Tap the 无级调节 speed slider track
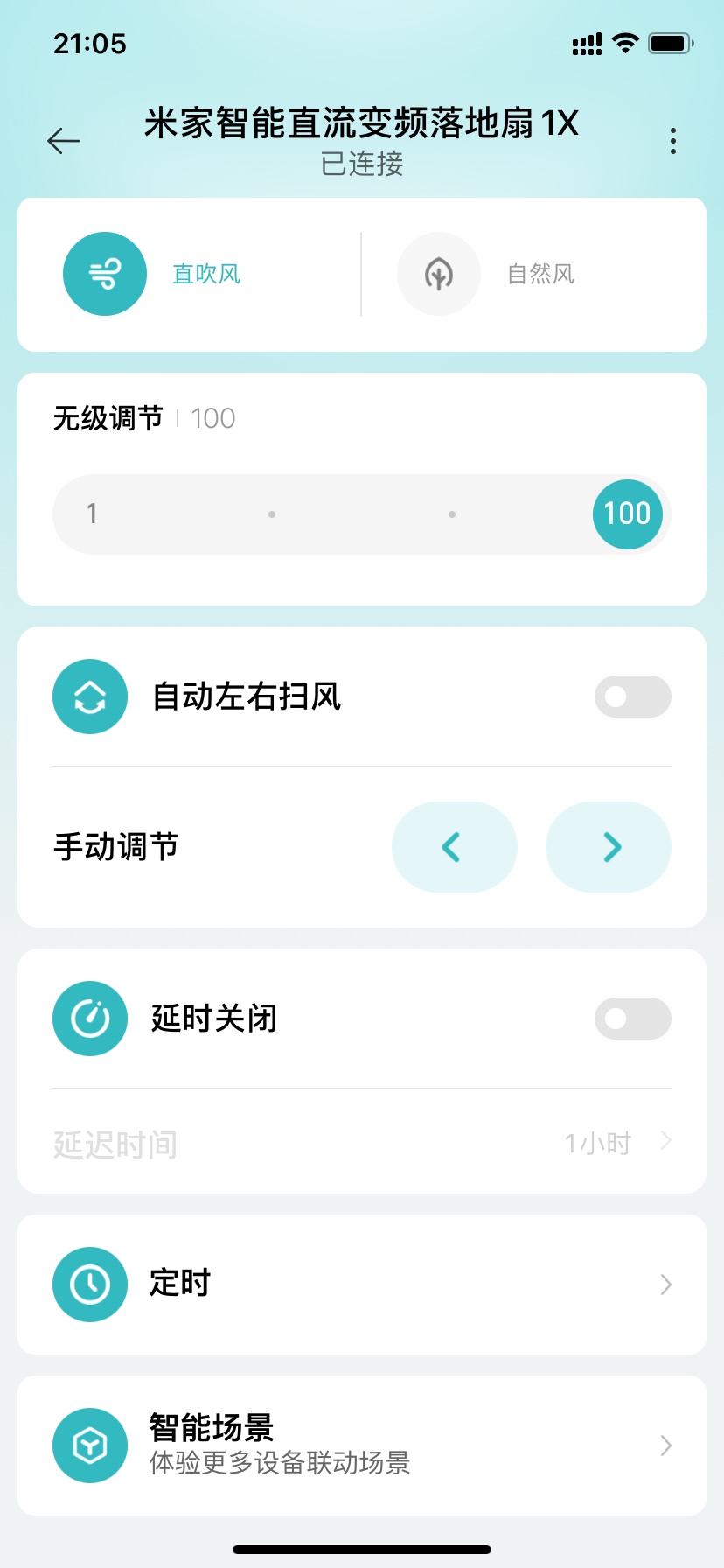 [x=362, y=514]
